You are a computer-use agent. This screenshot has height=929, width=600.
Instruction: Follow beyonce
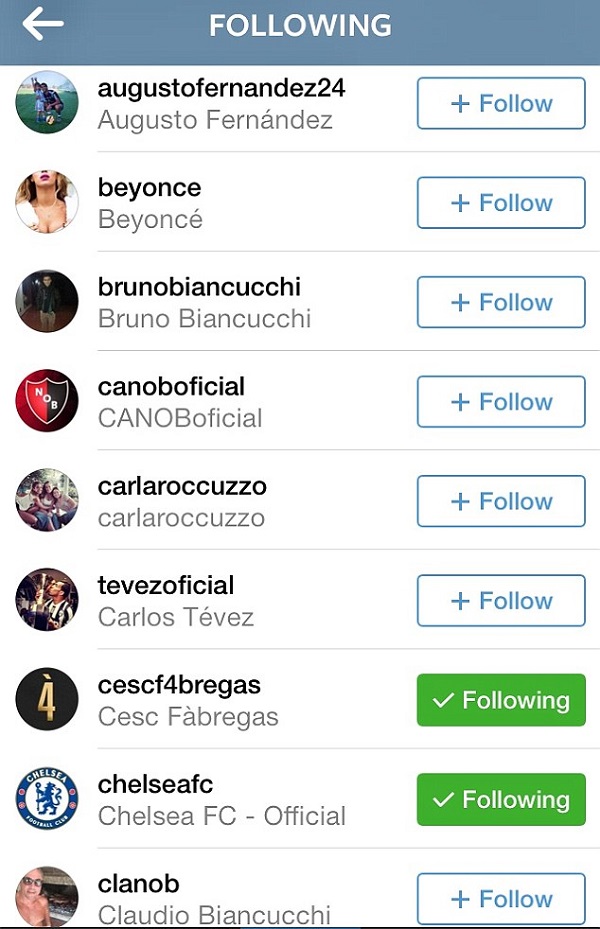tap(501, 203)
